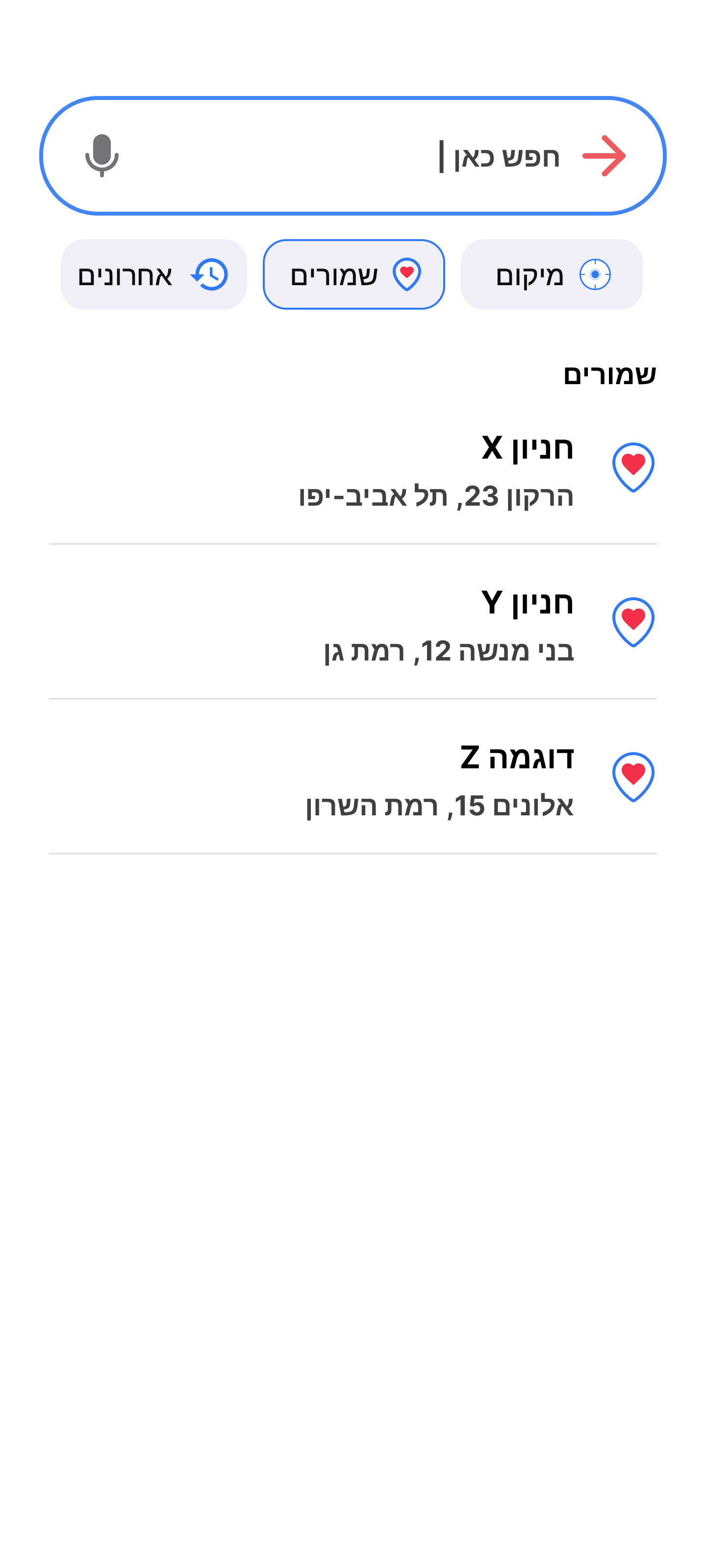Tap the clock icon on the אחרונים chip

pyautogui.click(x=210, y=274)
